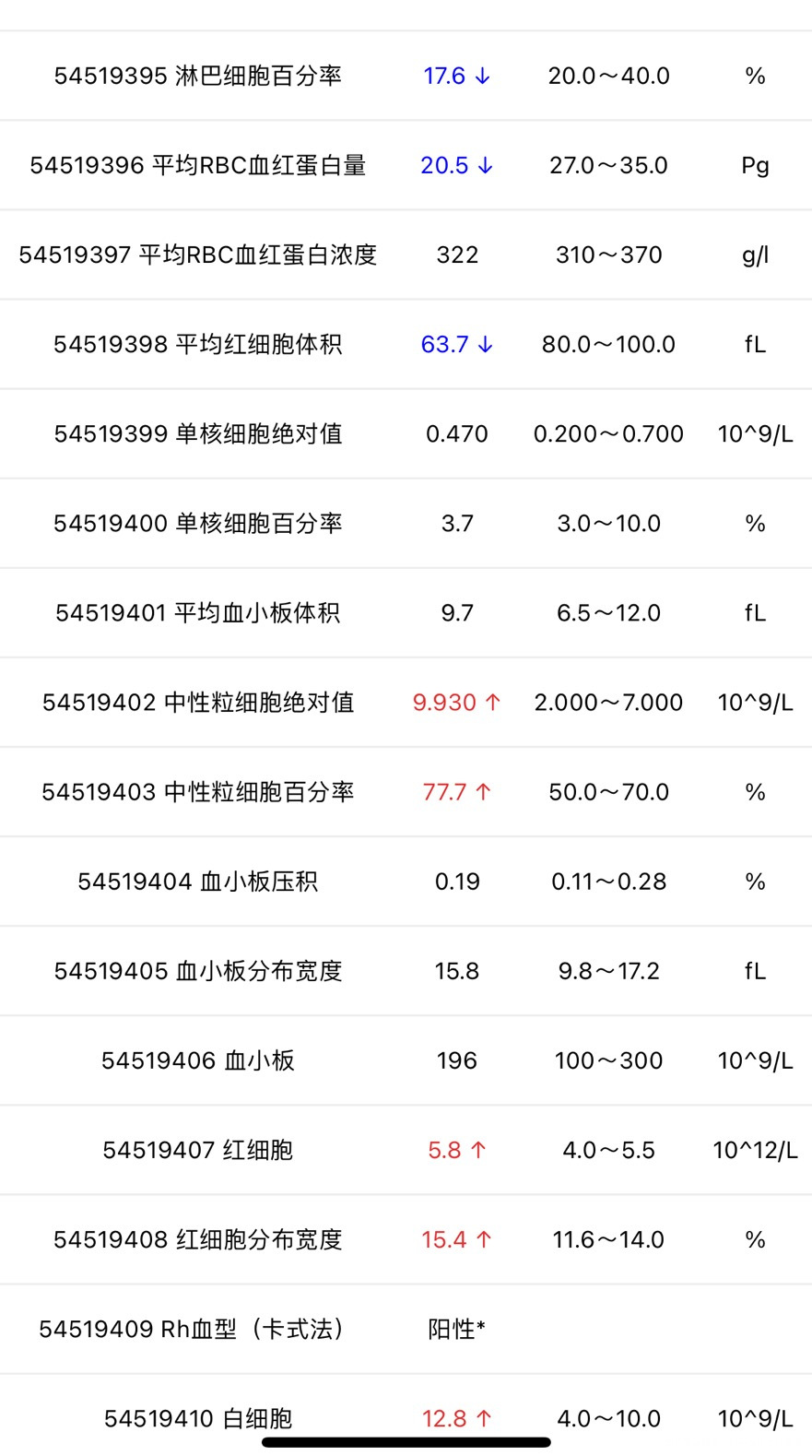This screenshot has width=812, height=1456.
Task: Click the reference range 4.0～10.0 for 白细胞
Action: [609, 1418]
